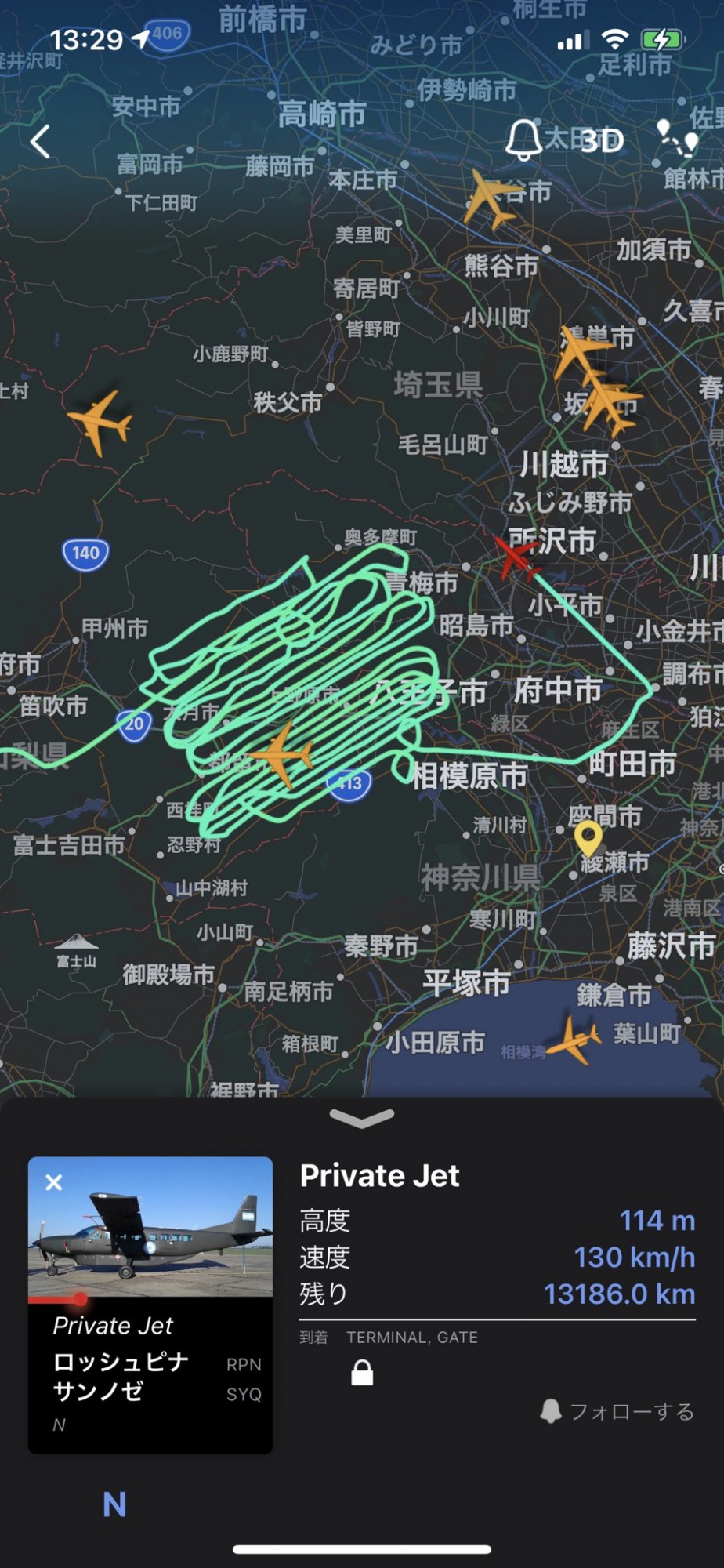Viewport: 724px width, 1568px height.
Task: Close the aircraft photo card
Action: pyautogui.click(x=53, y=1182)
